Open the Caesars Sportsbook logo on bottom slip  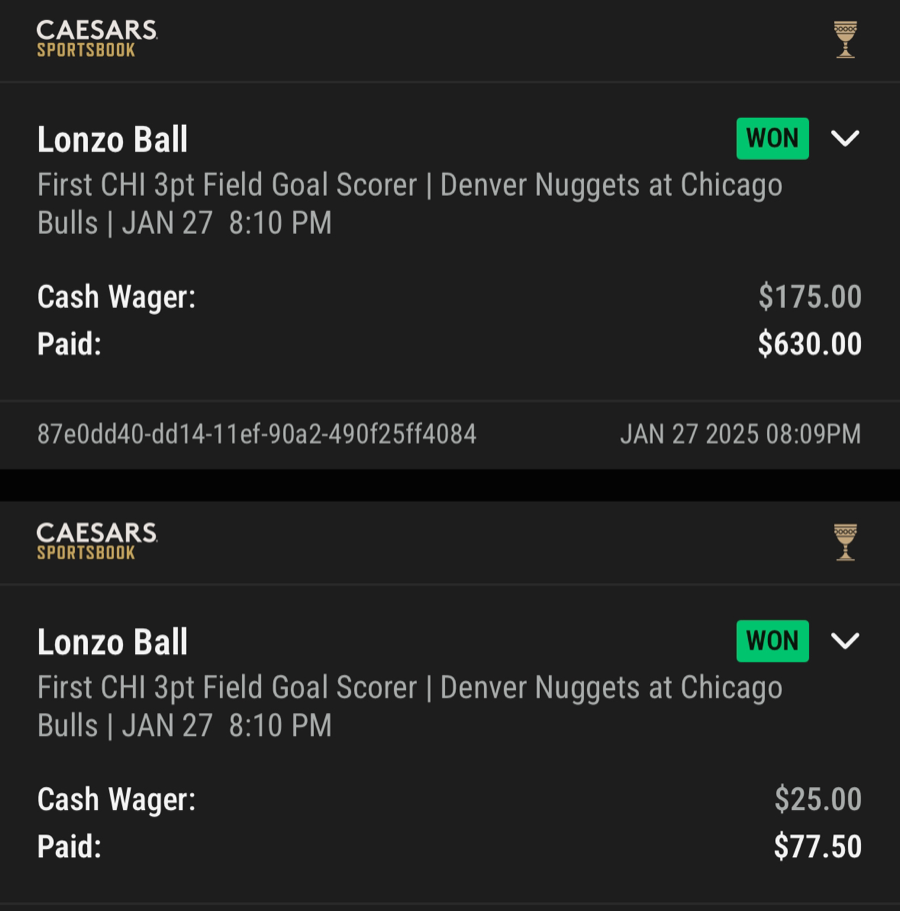click(x=96, y=541)
